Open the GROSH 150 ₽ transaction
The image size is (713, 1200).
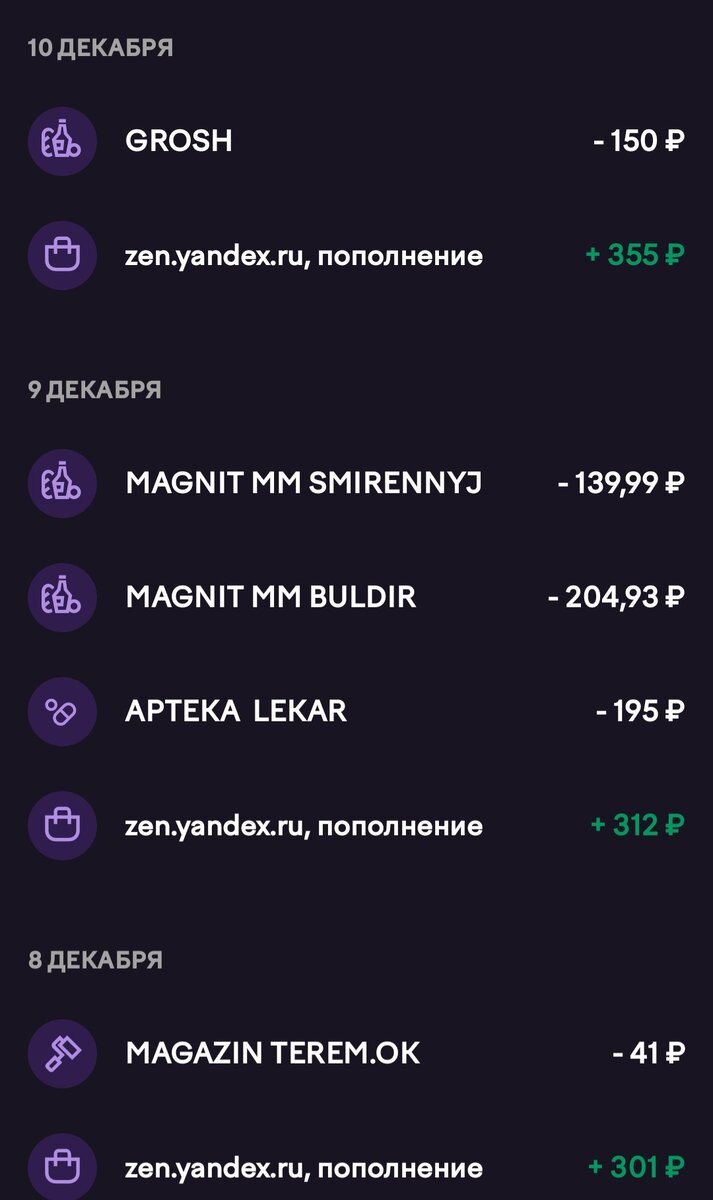point(356,141)
